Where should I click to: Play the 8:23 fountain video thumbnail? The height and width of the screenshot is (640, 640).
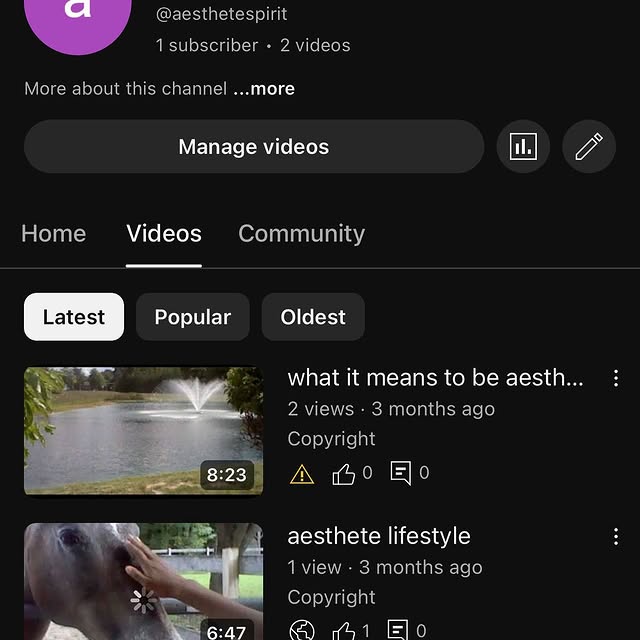143,431
